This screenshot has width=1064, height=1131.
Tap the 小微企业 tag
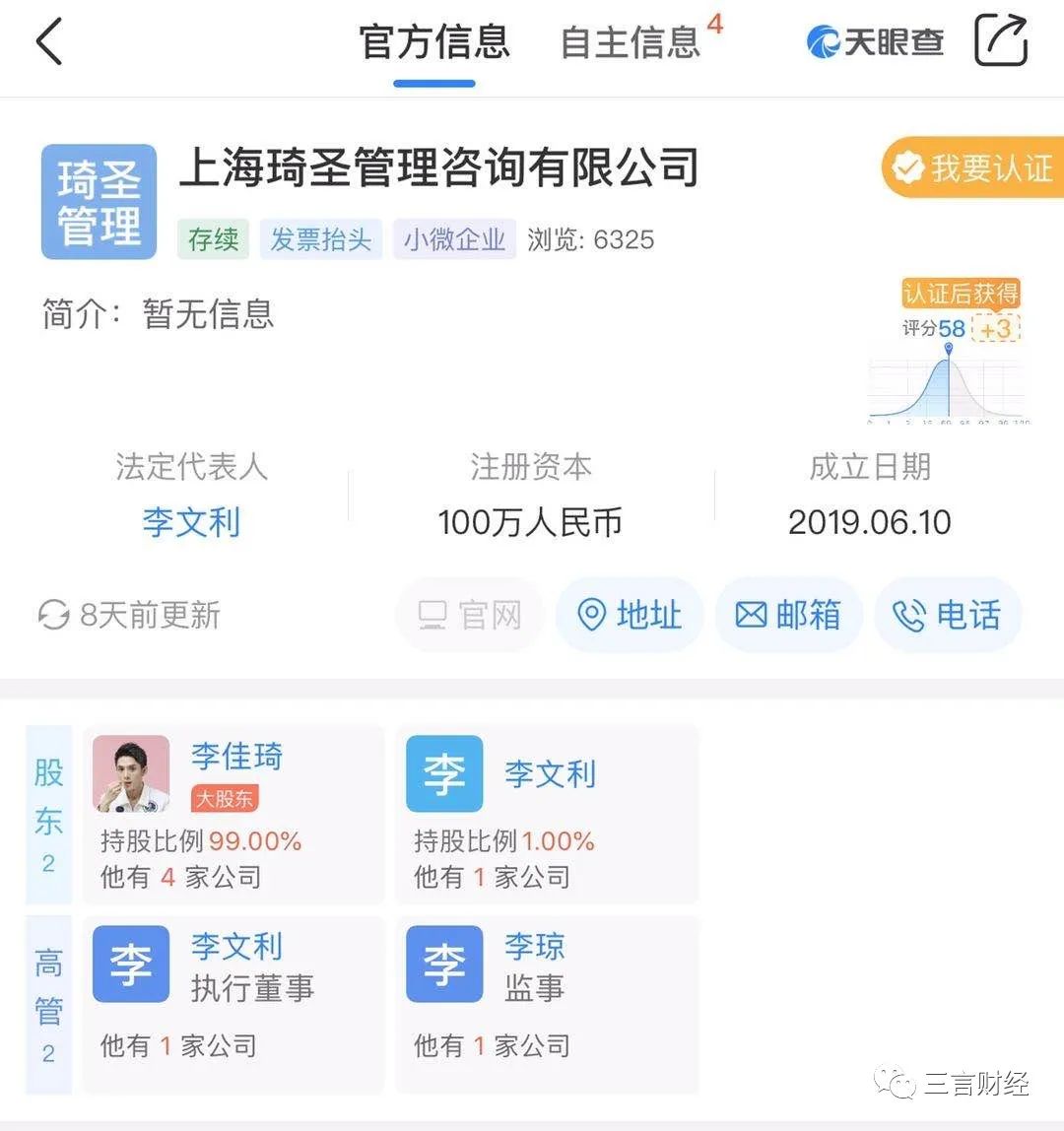tap(454, 239)
